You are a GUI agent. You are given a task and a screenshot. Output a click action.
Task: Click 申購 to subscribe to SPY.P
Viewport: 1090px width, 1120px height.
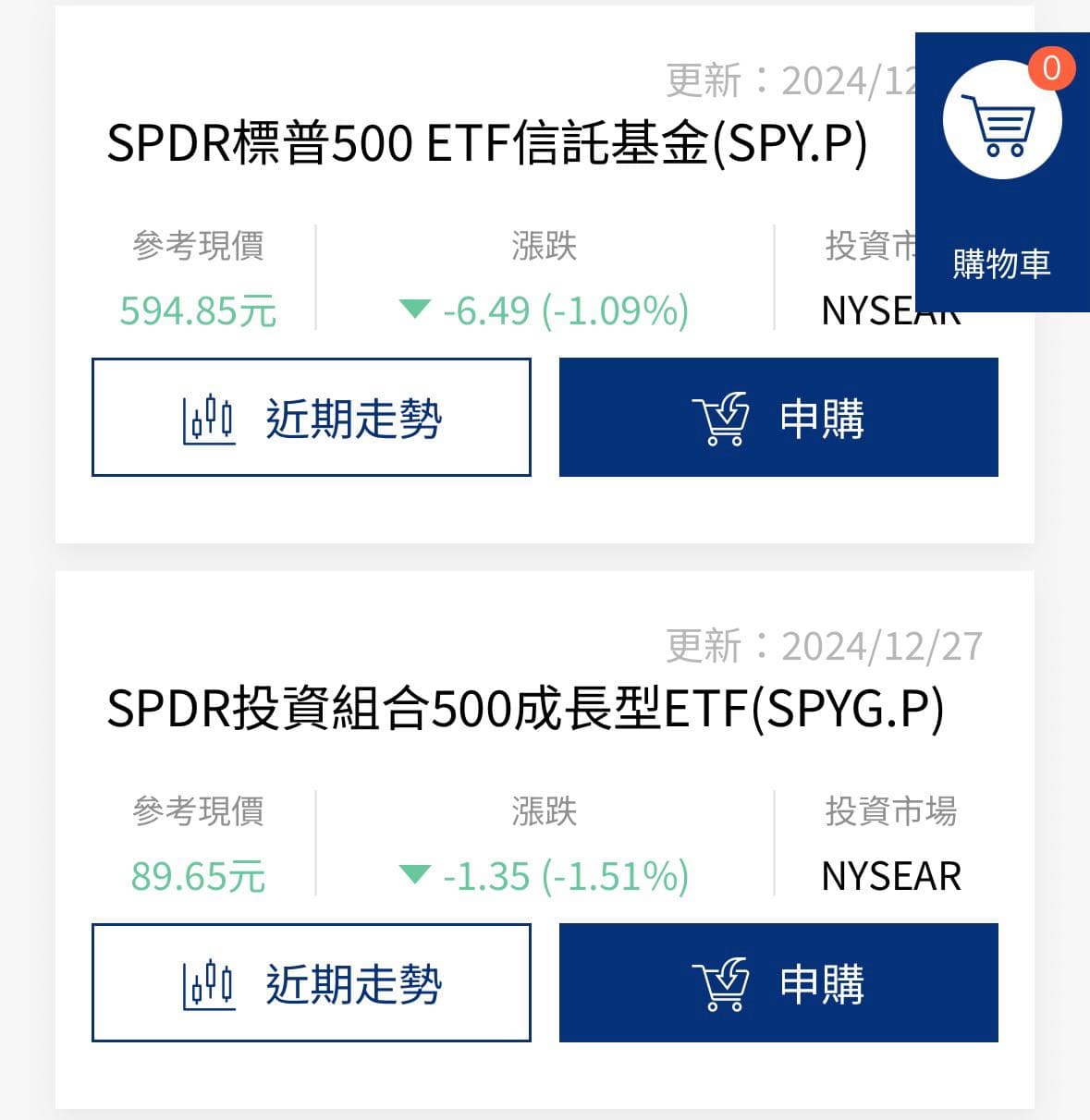tap(779, 418)
